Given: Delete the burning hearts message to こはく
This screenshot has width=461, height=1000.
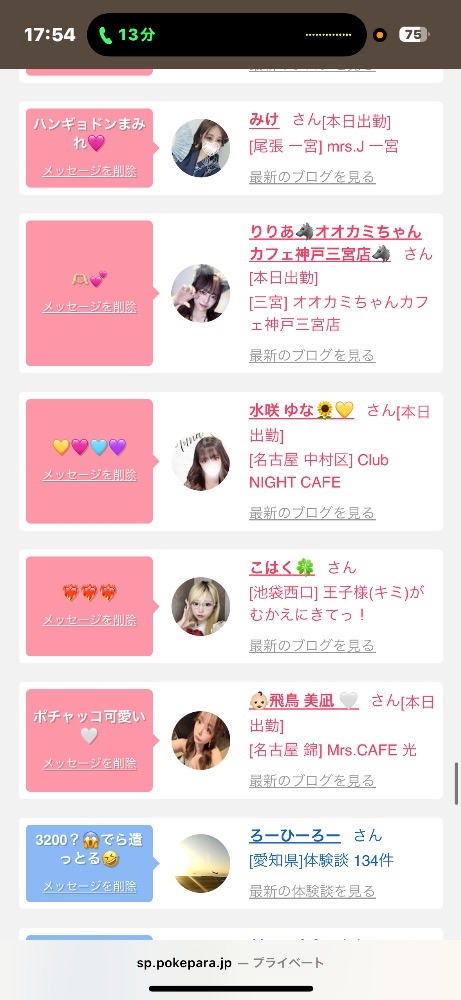Looking at the screenshot, I should coord(89,620).
